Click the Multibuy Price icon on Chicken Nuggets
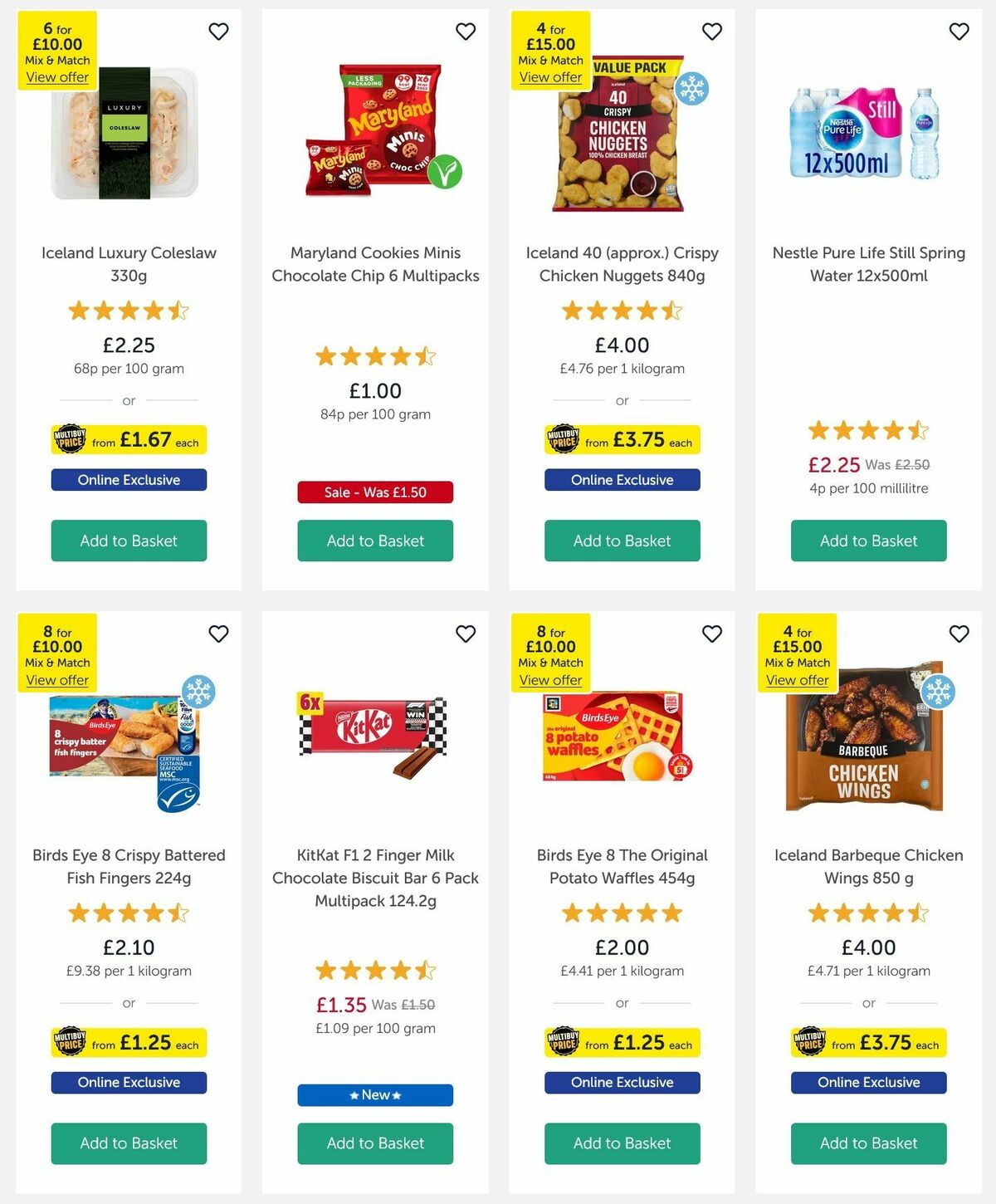Viewport: 996px width, 1204px height. 563,439
